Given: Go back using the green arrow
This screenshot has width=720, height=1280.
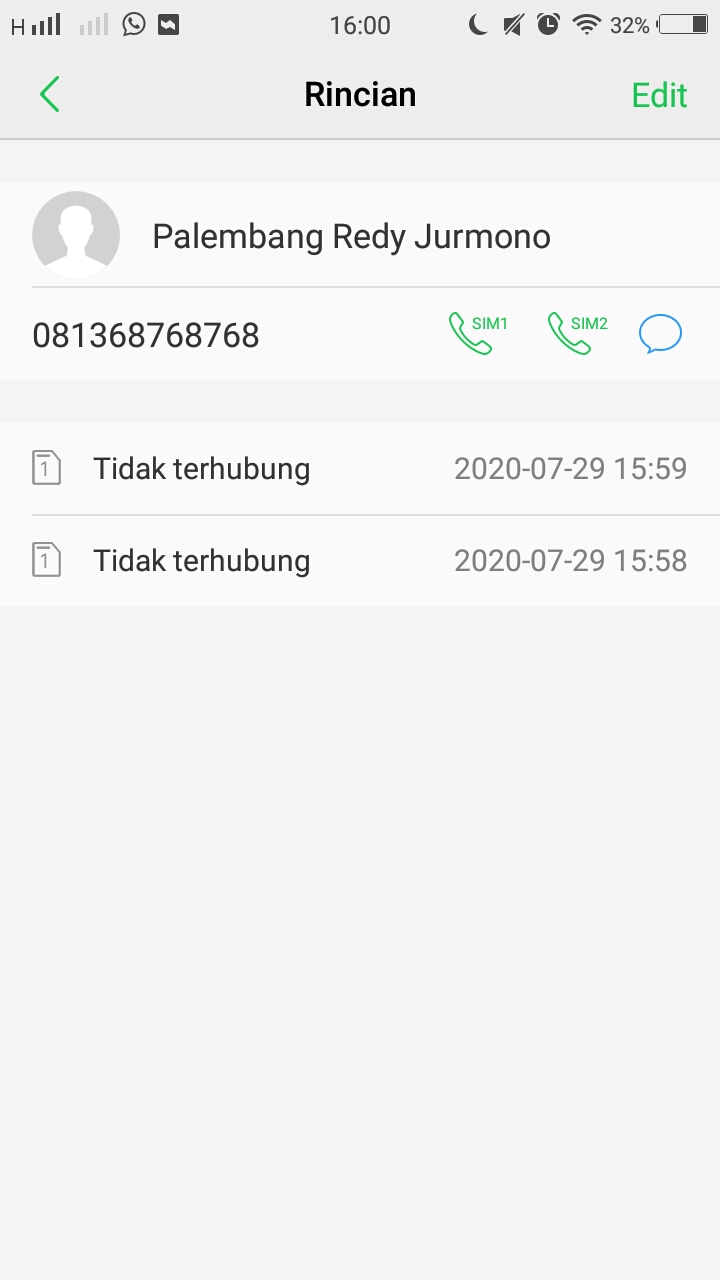Looking at the screenshot, I should coord(50,95).
